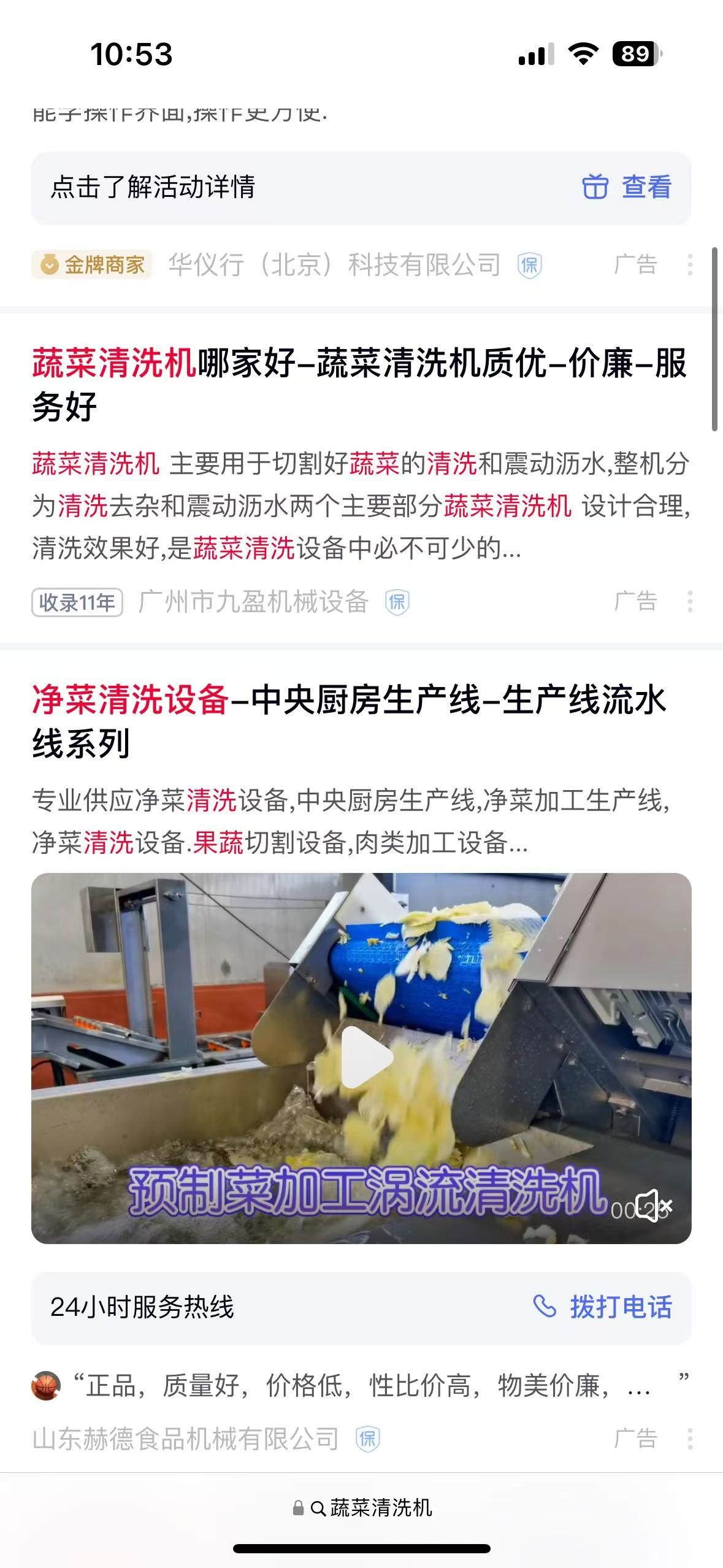Play the 预制菜加工涡流清洗机 video
The height and width of the screenshot is (1568, 723).
pyautogui.click(x=365, y=1056)
